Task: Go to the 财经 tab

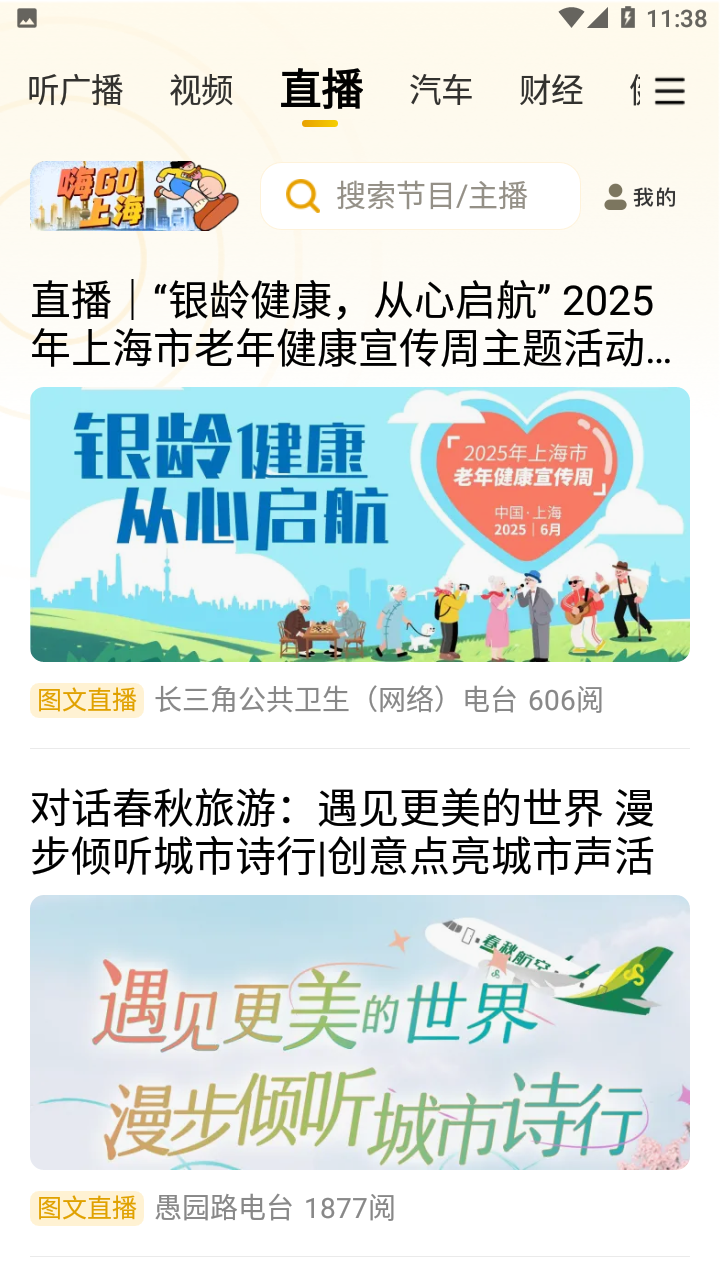Action: (551, 91)
